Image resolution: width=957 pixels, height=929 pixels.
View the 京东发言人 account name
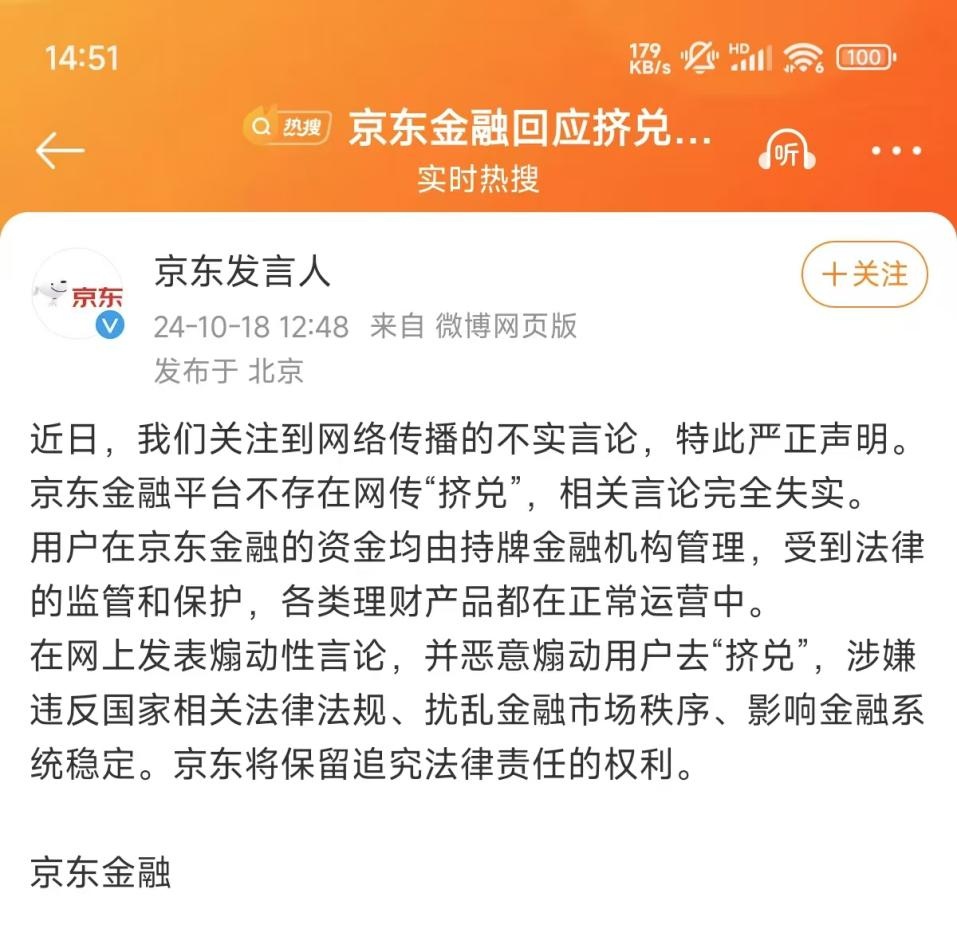[242, 270]
